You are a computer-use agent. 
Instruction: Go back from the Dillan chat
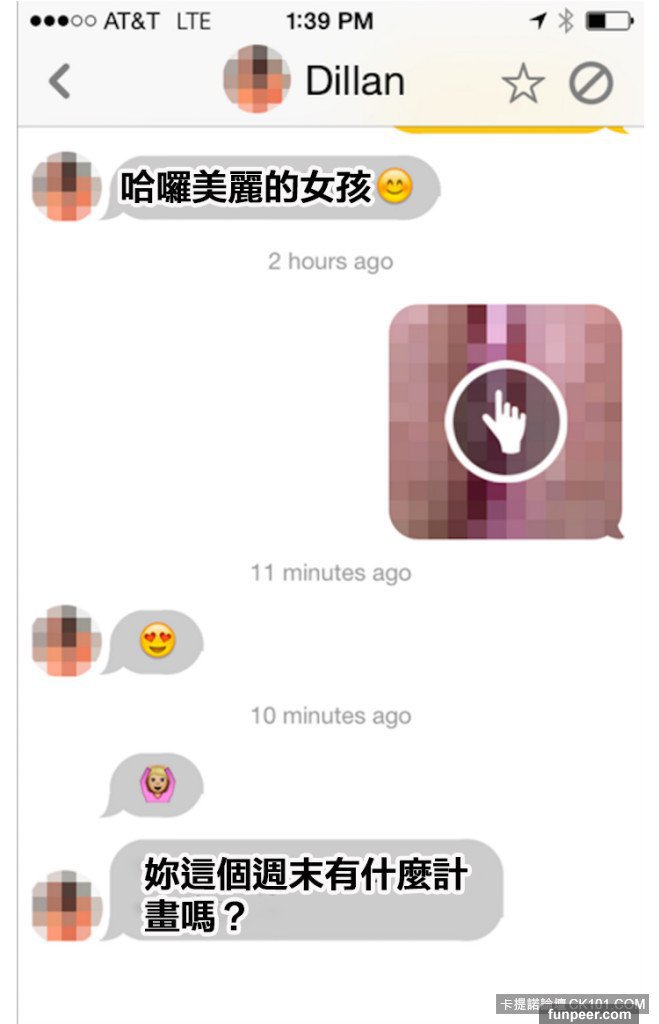click(x=60, y=81)
